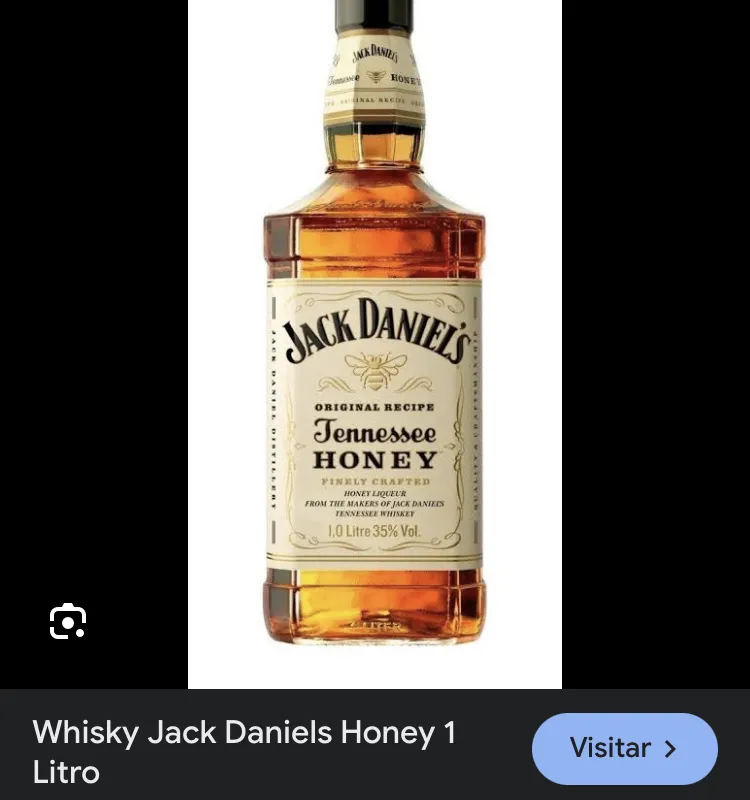This screenshot has height=800, width=750.
Task: Trigger image search using the camera glyph
Action: tap(67, 622)
